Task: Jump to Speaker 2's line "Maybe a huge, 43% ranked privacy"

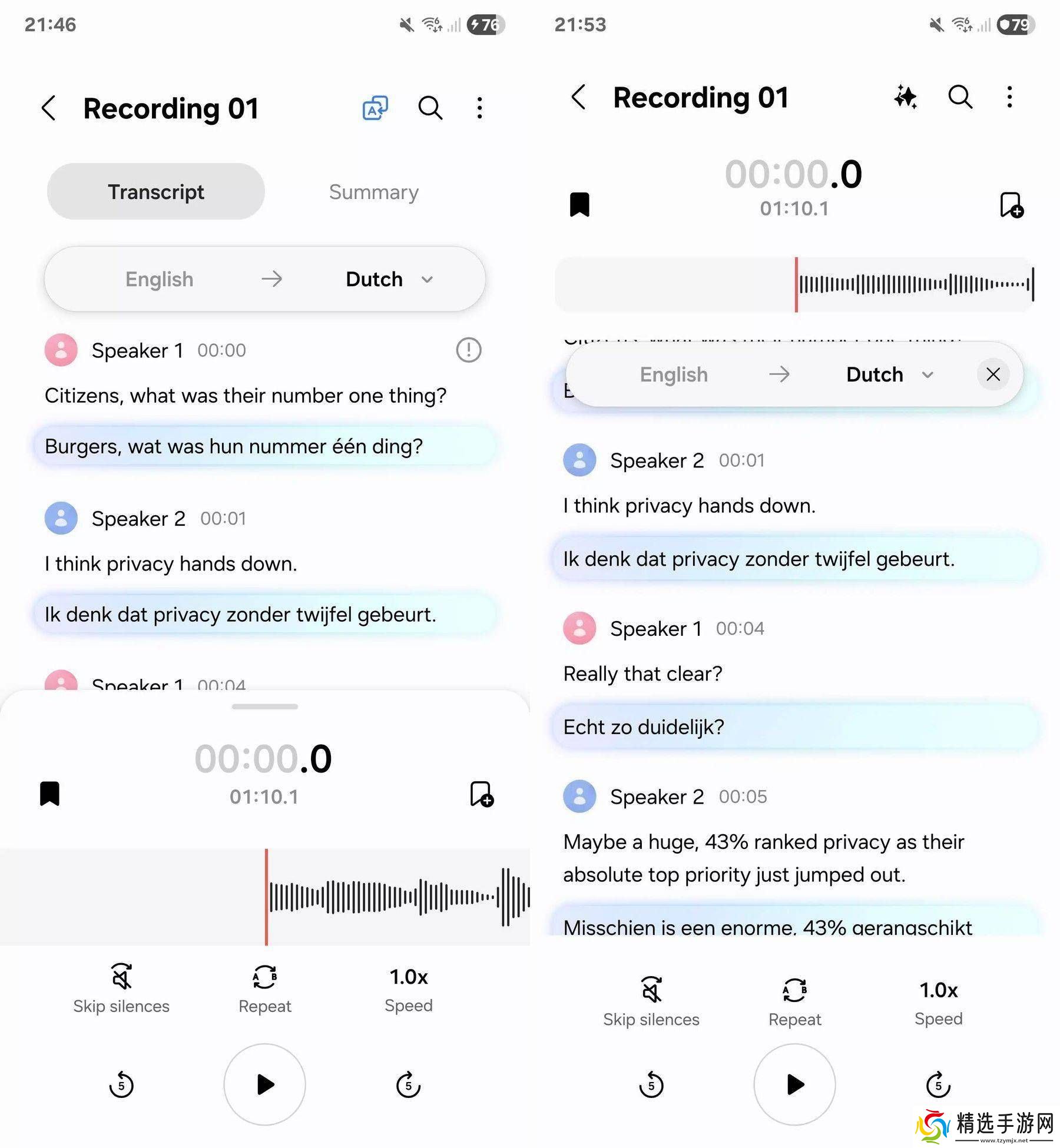Action: (763, 858)
